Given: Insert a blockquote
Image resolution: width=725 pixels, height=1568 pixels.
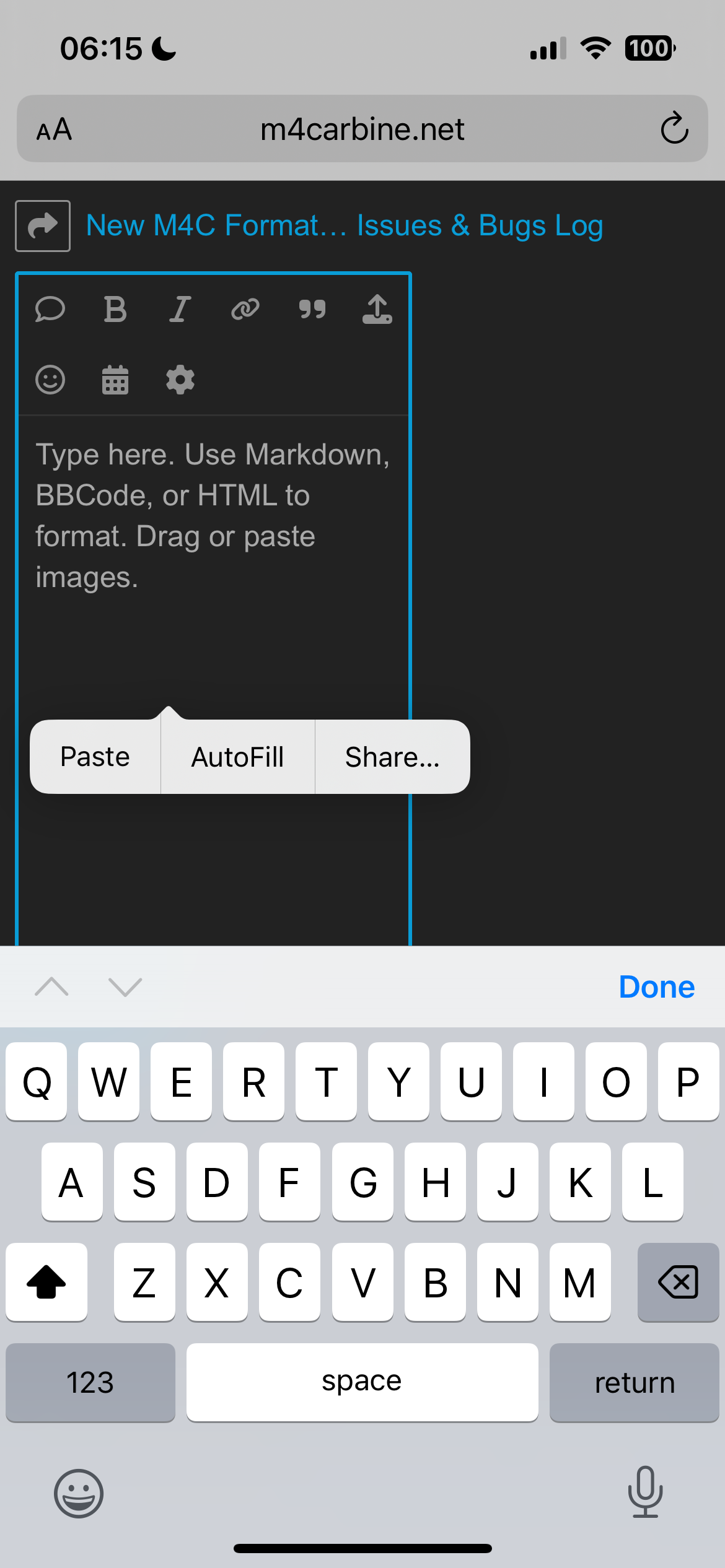Looking at the screenshot, I should pyautogui.click(x=312, y=309).
